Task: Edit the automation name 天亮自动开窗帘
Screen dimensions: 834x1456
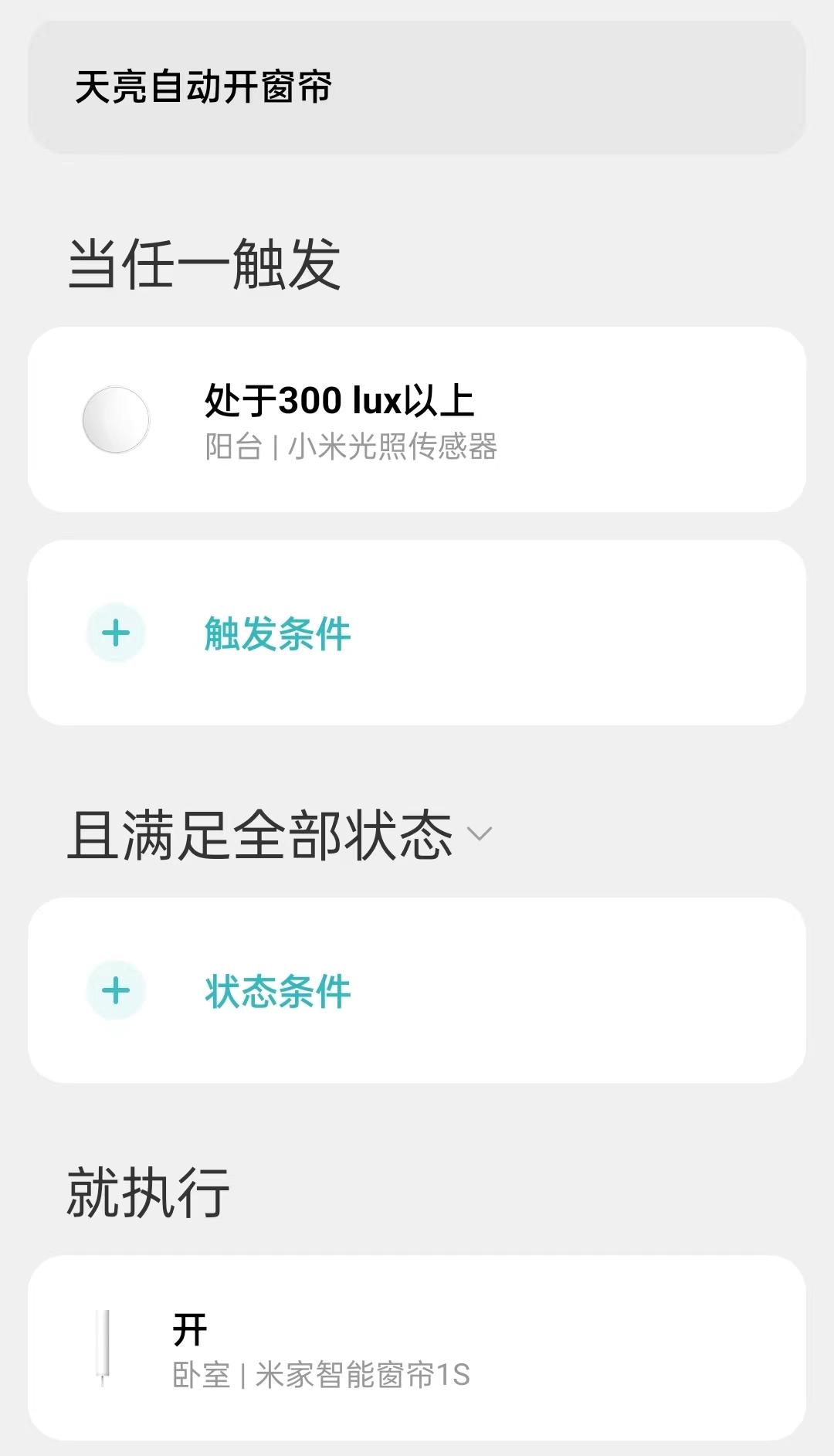Action: pyautogui.click(x=417, y=87)
